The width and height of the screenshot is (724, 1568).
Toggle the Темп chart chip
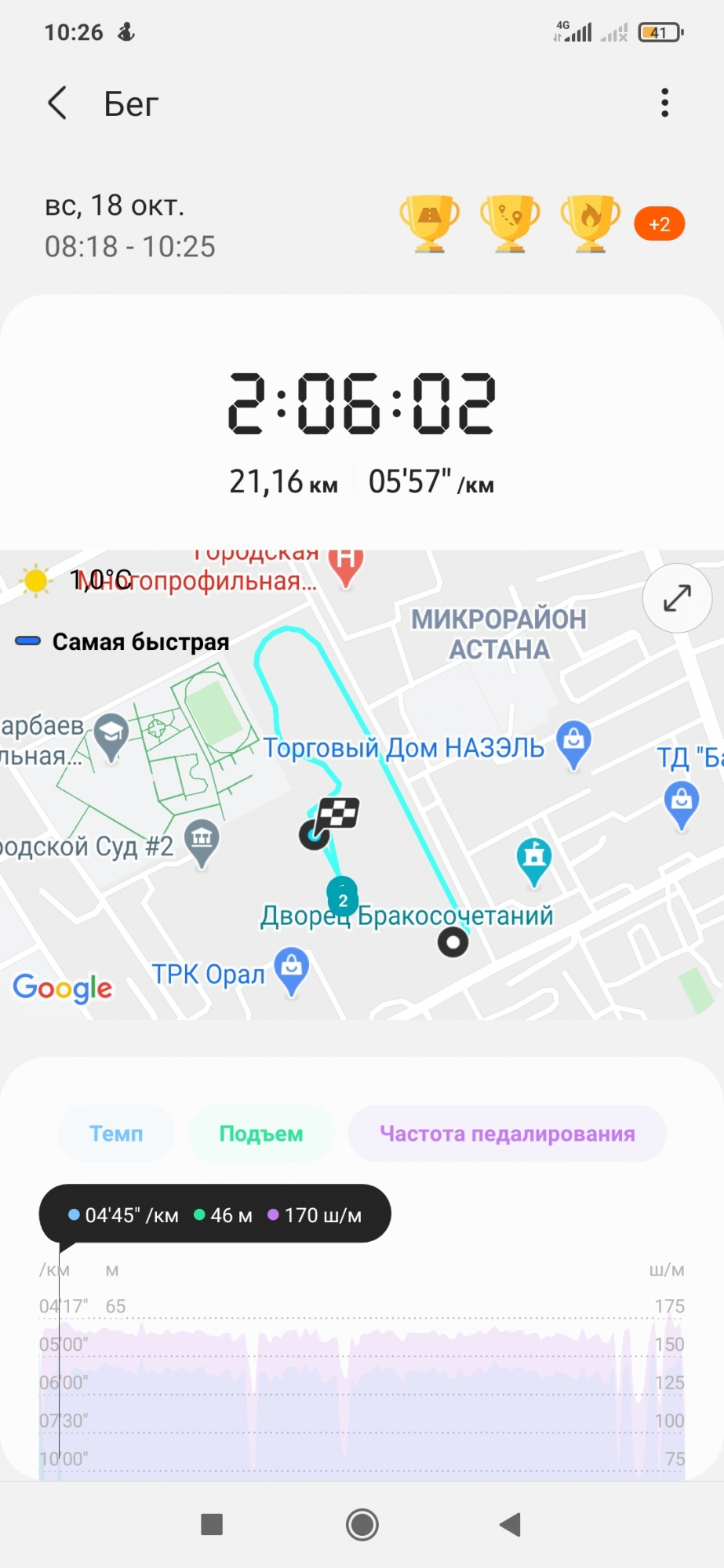click(x=116, y=1134)
